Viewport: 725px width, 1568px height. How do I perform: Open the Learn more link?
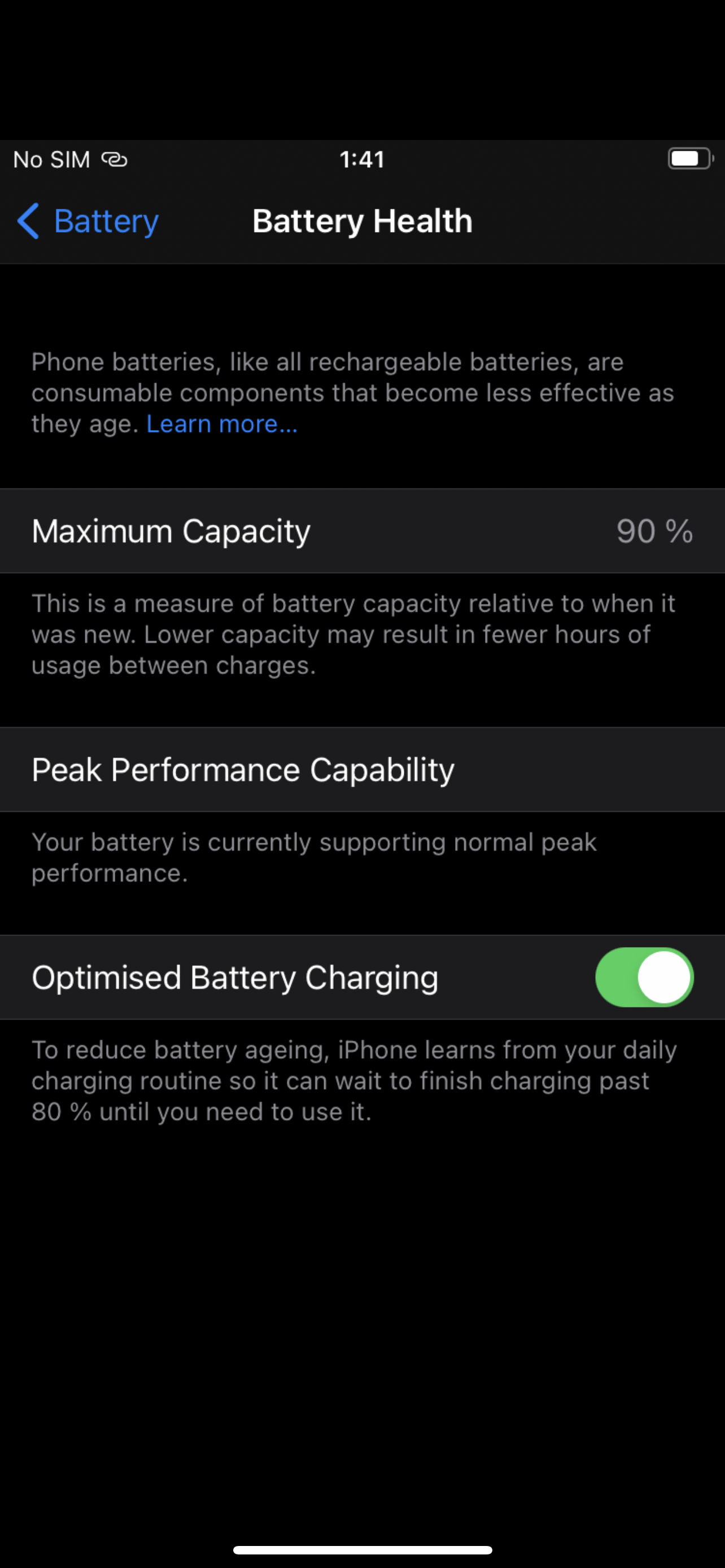tap(221, 424)
